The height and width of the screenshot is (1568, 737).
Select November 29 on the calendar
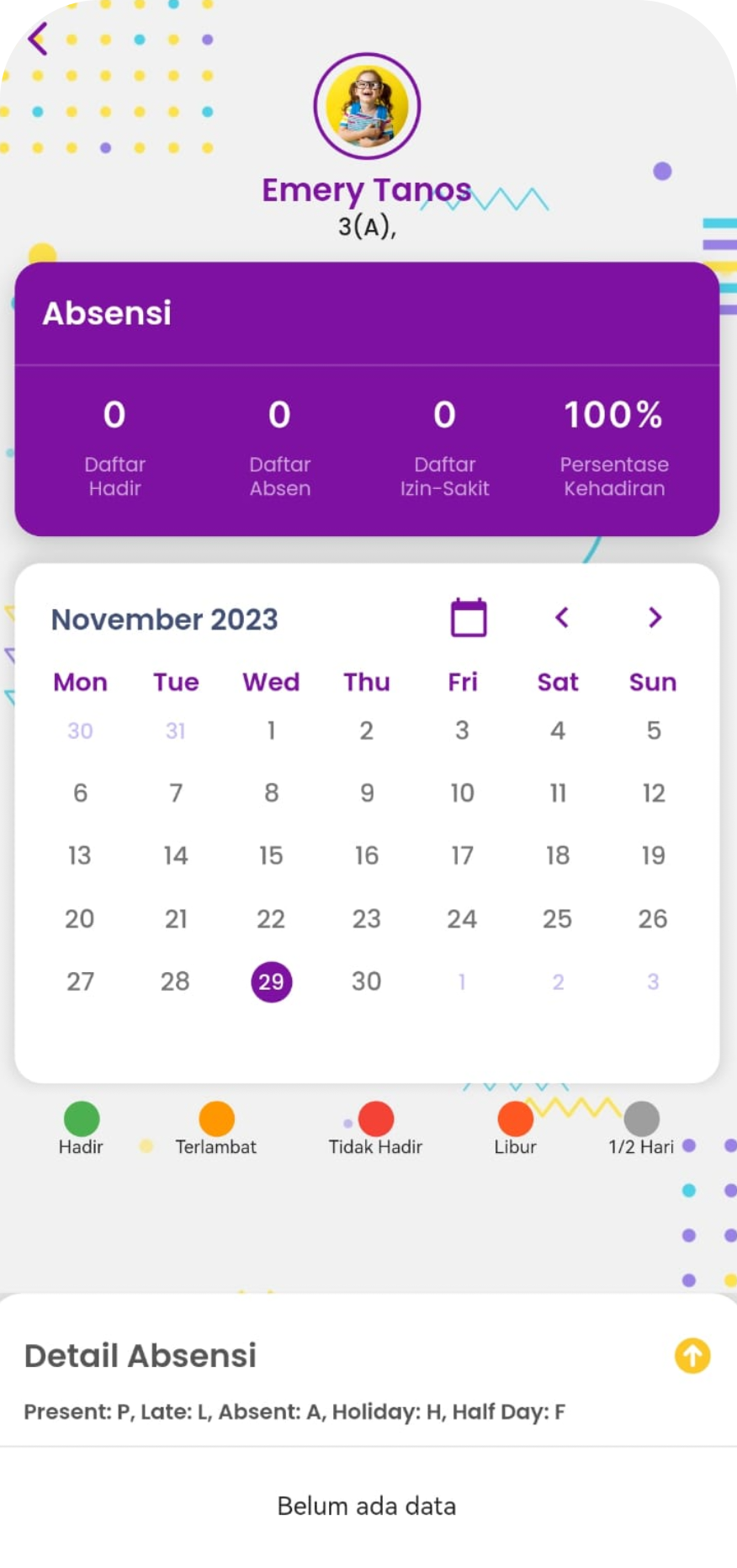pyautogui.click(x=271, y=981)
